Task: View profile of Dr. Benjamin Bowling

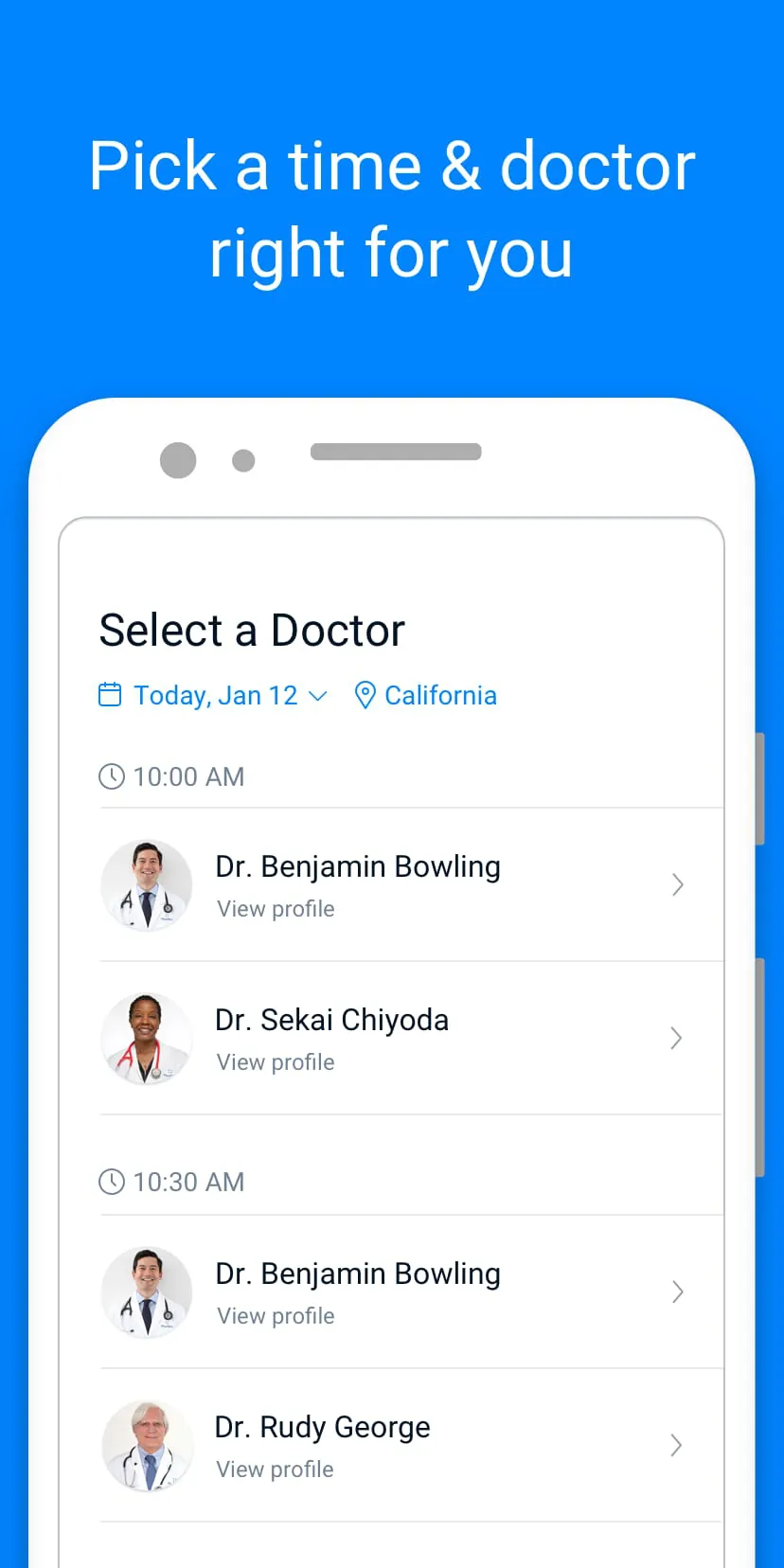Action: point(276,908)
